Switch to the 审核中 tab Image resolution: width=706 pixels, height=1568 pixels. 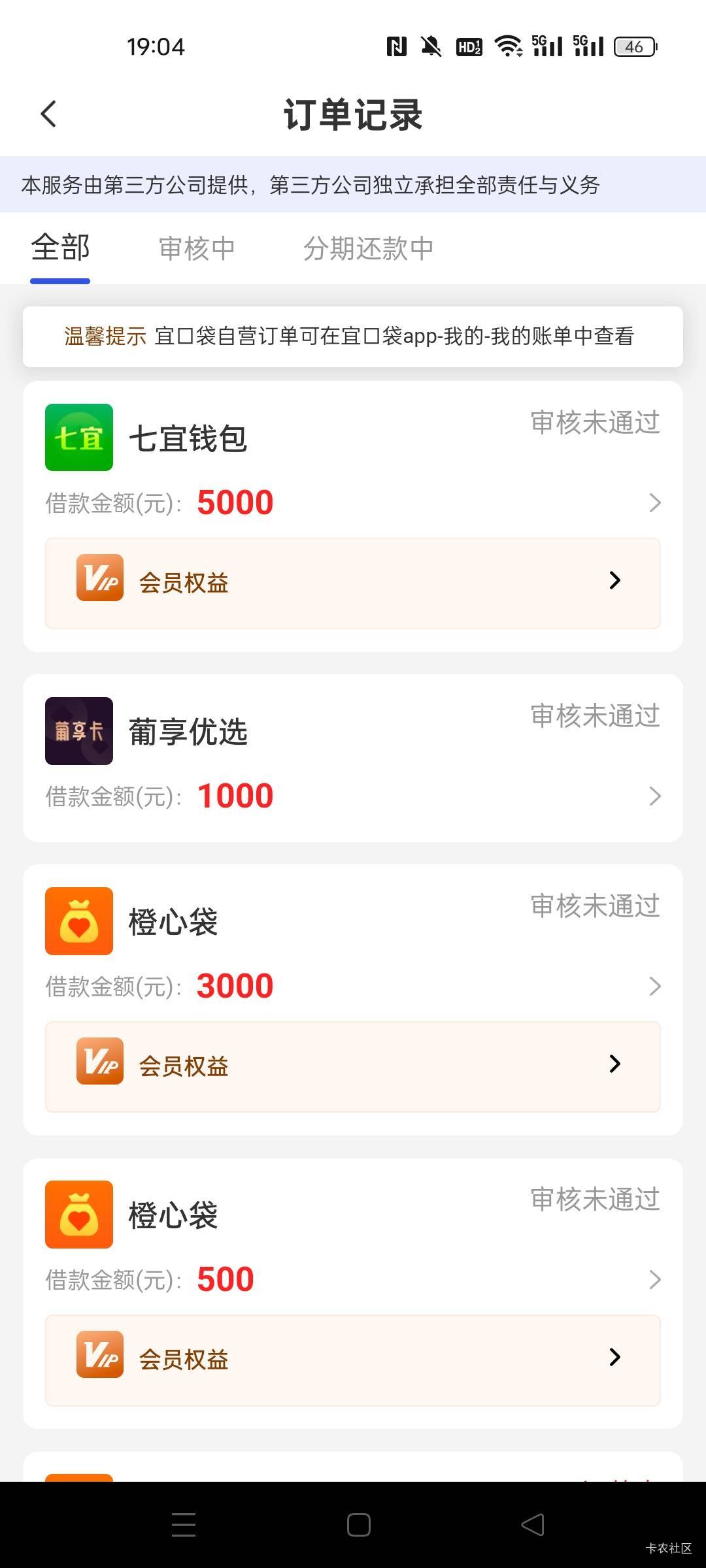197,249
